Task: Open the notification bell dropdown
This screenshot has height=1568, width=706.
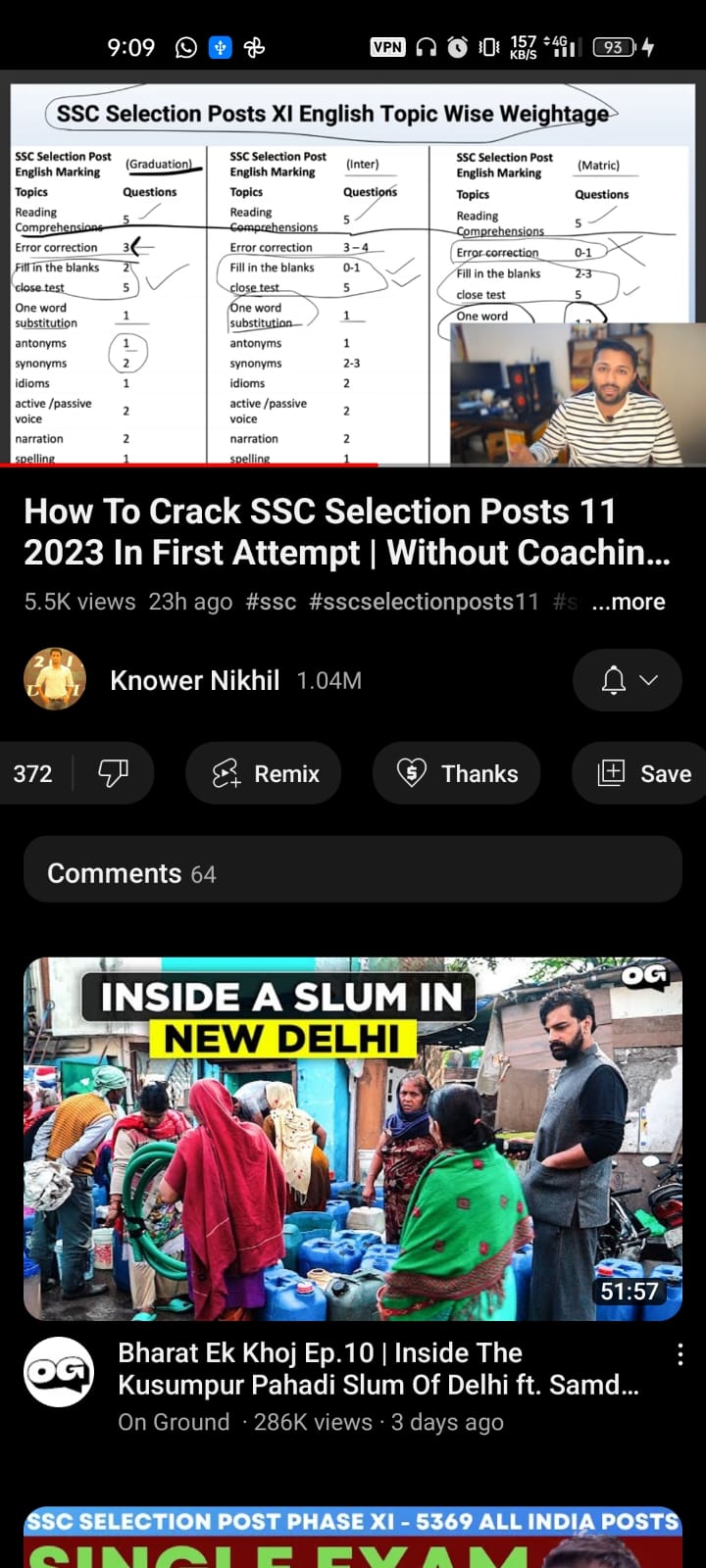Action: (628, 680)
